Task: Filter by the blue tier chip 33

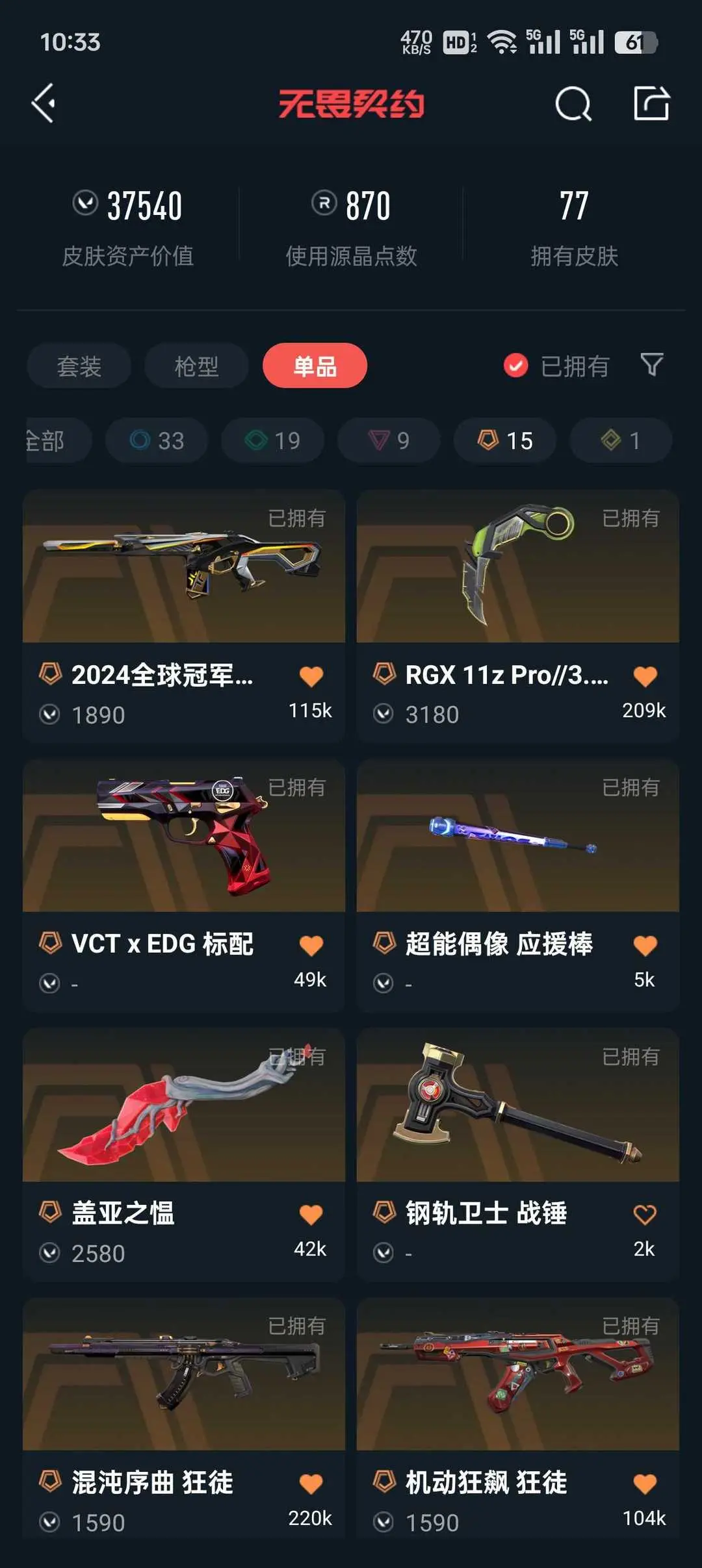Action: click(x=157, y=440)
